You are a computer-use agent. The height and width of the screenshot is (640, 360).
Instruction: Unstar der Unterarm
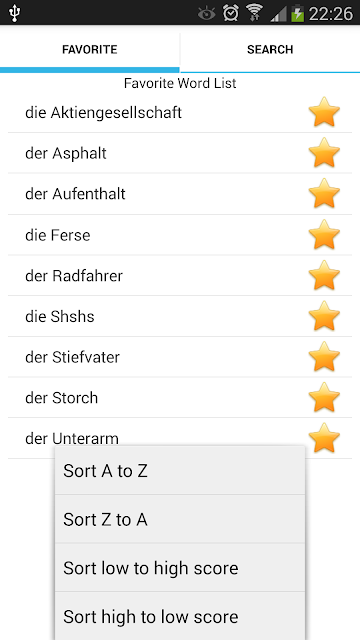(x=324, y=438)
